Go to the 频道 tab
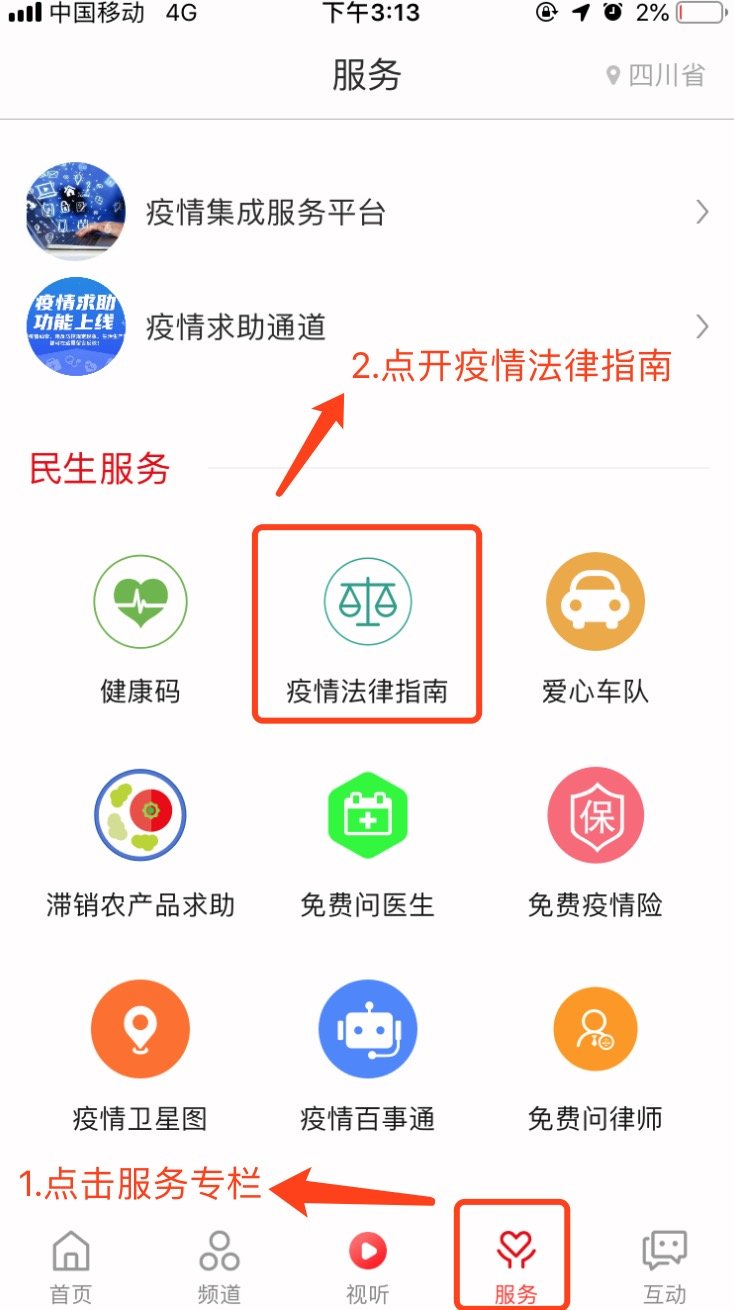Screen dimensions: 734x1310 [219, 1266]
